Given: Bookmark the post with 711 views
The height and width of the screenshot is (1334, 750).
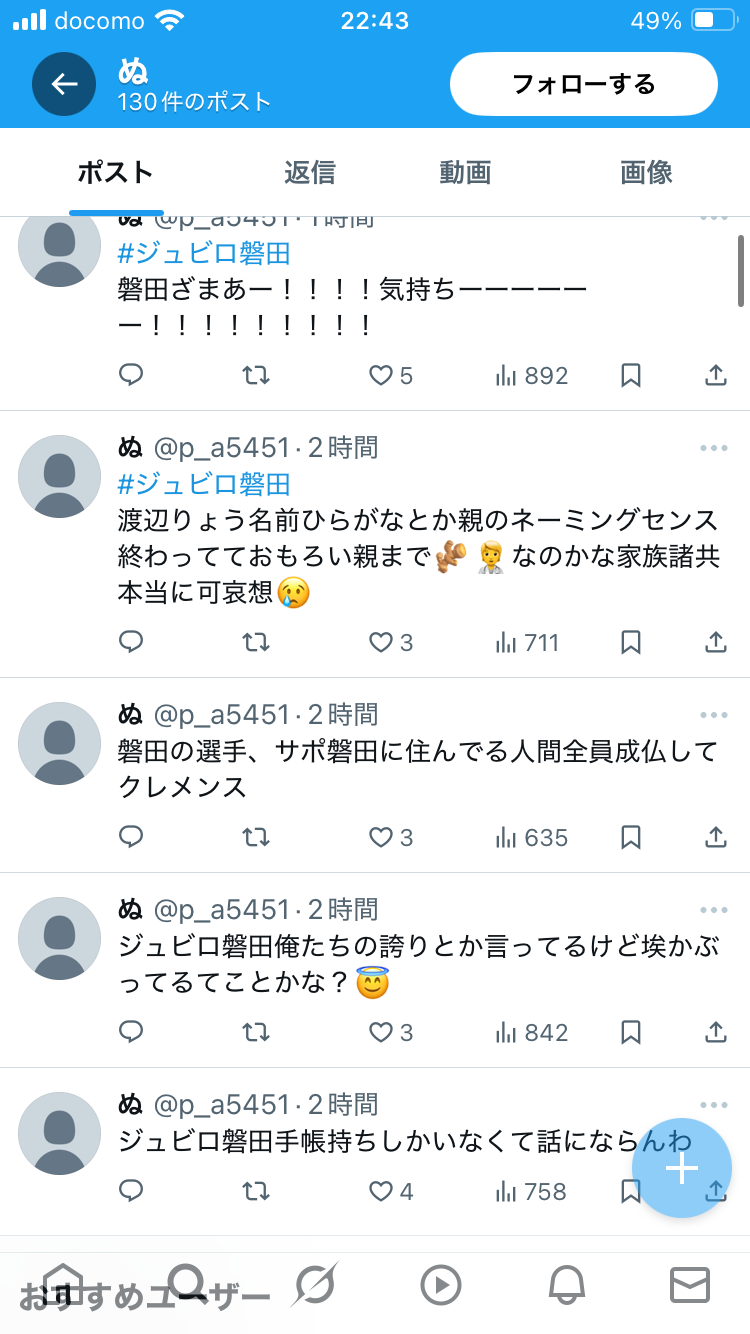Looking at the screenshot, I should tap(630, 642).
